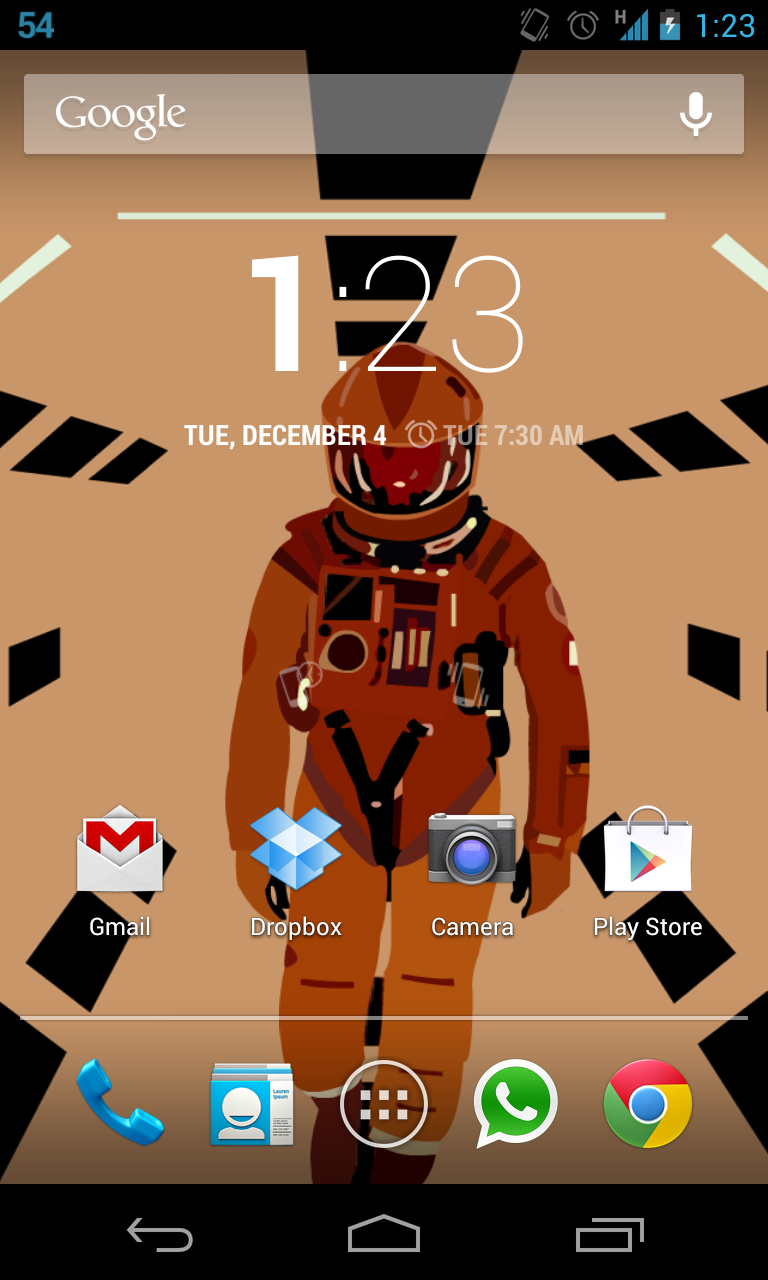This screenshot has height=1280, width=768.
Task: Open the clock widget showing 1:23
Action: click(385, 315)
